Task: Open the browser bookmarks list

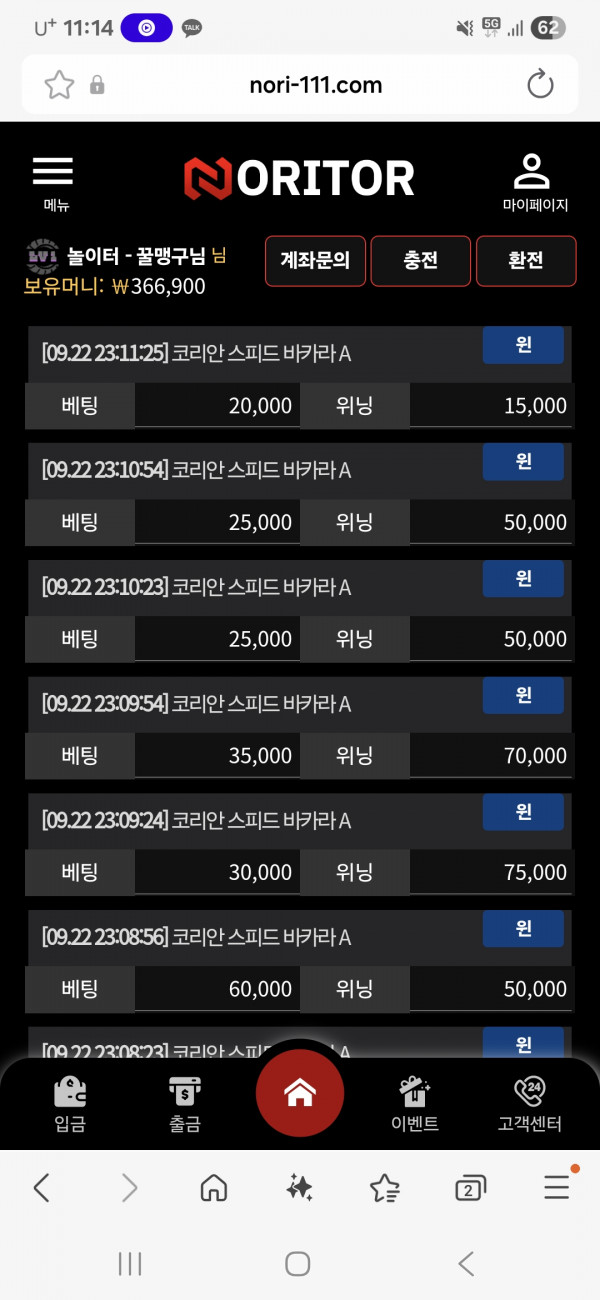Action: pyautogui.click(x=385, y=1187)
